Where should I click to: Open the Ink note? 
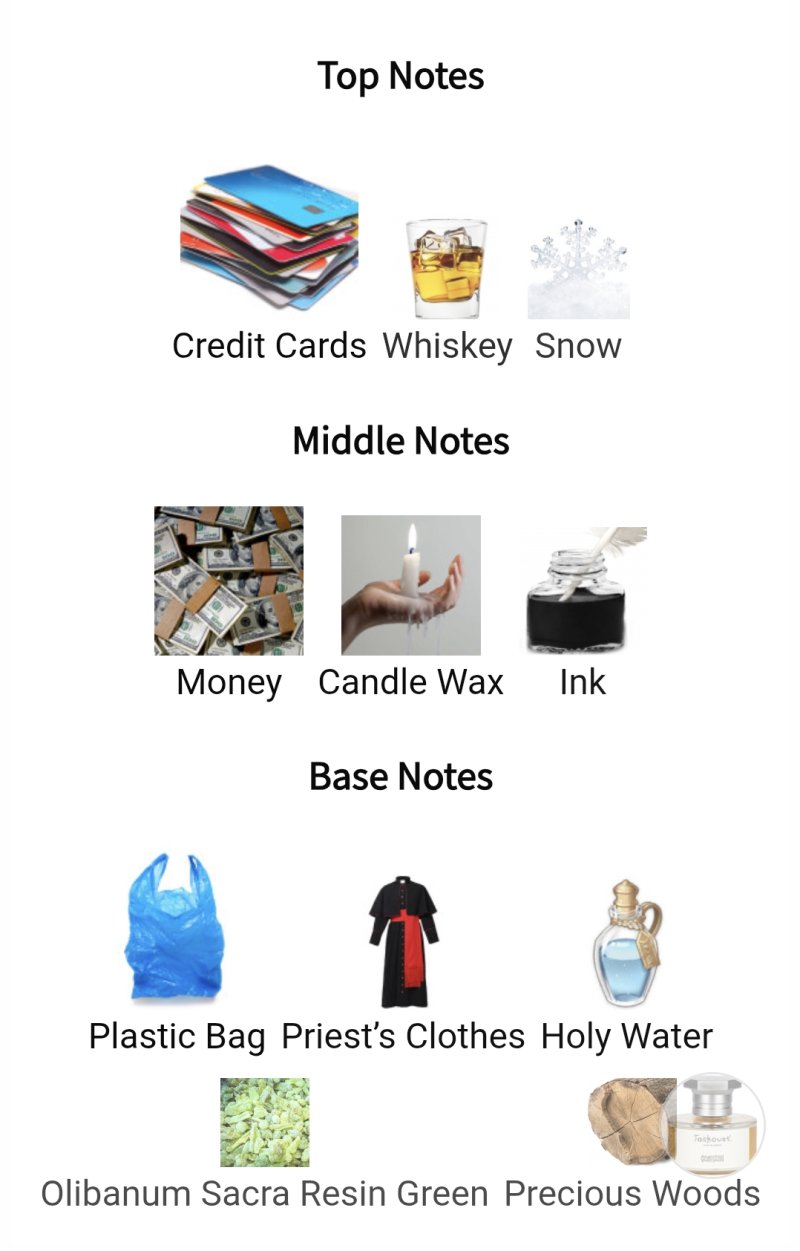point(583,590)
